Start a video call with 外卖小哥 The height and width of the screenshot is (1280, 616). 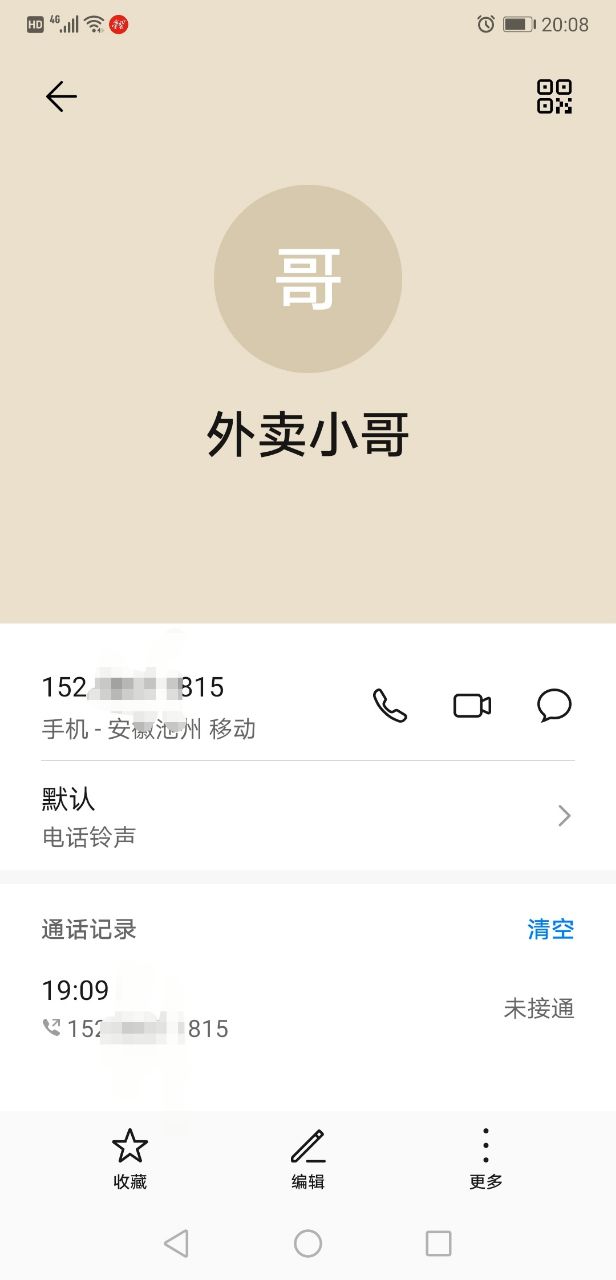pos(472,705)
